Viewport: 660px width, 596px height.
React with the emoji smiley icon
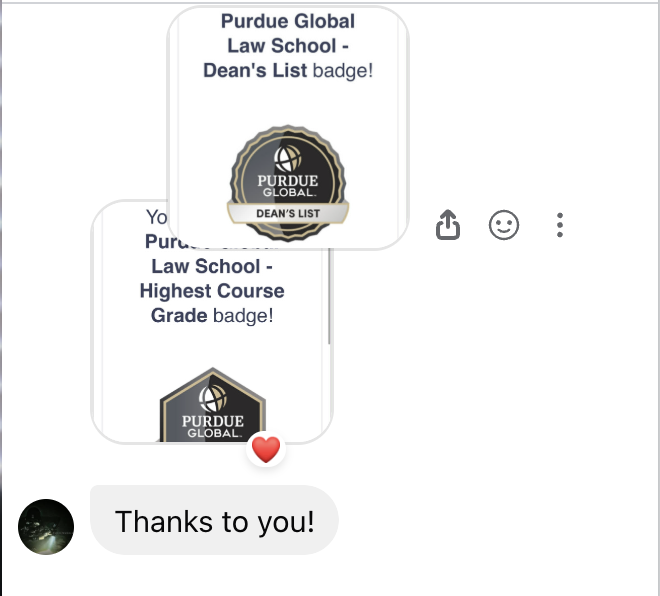[504, 225]
